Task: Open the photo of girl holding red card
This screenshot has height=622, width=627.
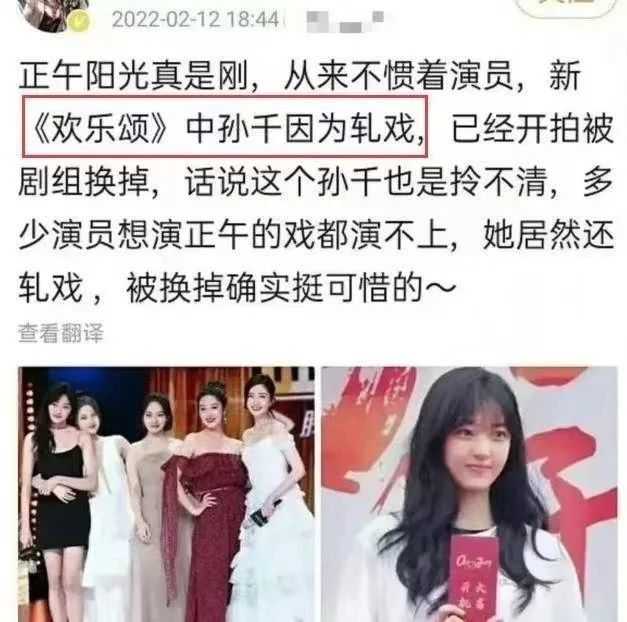Action: (x=471, y=493)
